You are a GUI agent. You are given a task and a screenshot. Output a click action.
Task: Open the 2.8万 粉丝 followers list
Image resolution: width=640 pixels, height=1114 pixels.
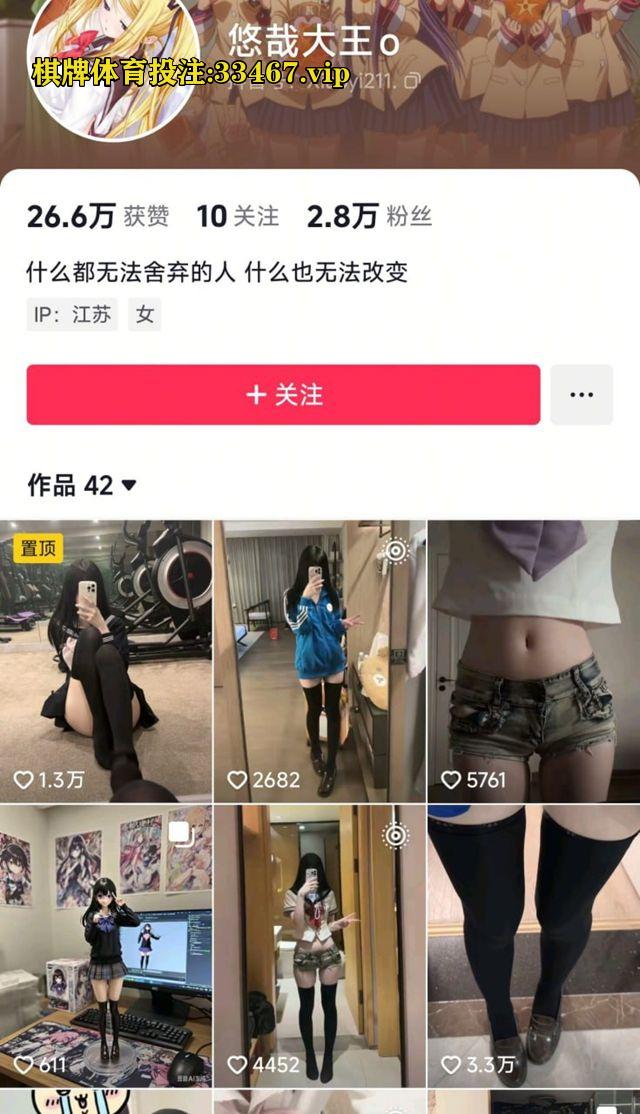tap(368, 216)
